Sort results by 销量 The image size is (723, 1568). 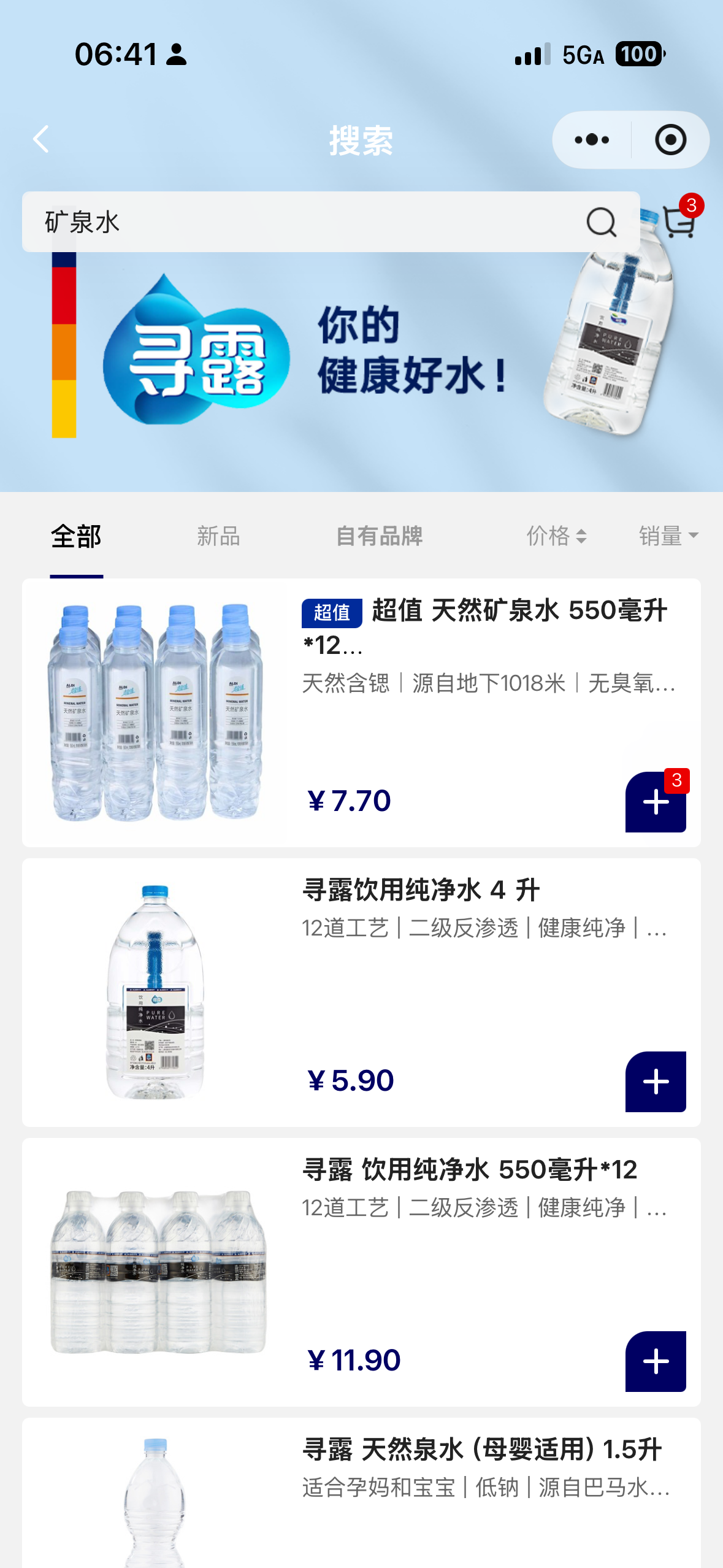[x=668, y=536]
